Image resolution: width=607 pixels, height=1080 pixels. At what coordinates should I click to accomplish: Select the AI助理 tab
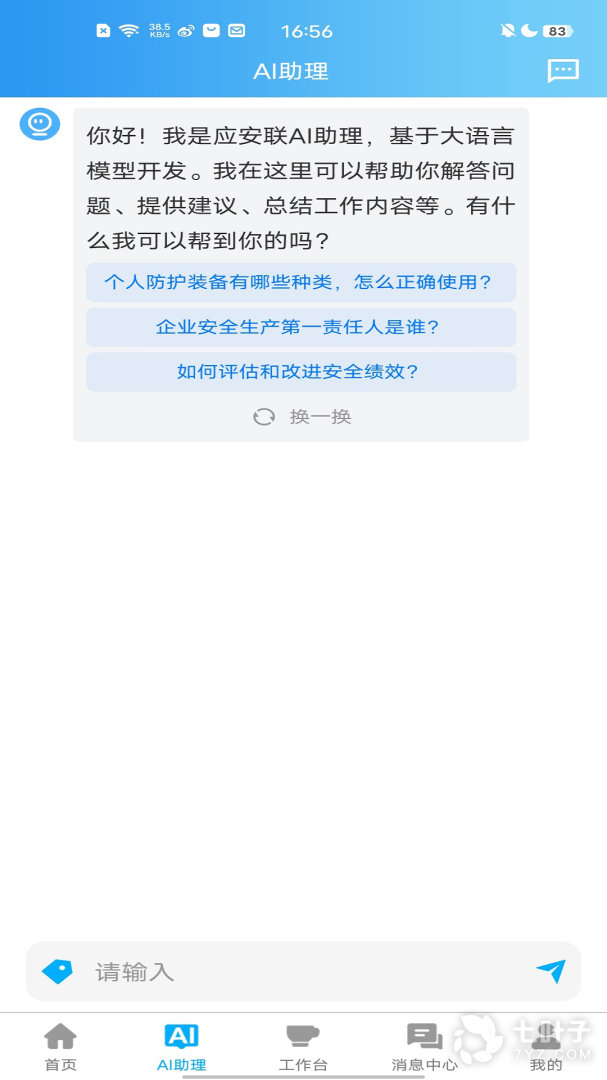181,1047
